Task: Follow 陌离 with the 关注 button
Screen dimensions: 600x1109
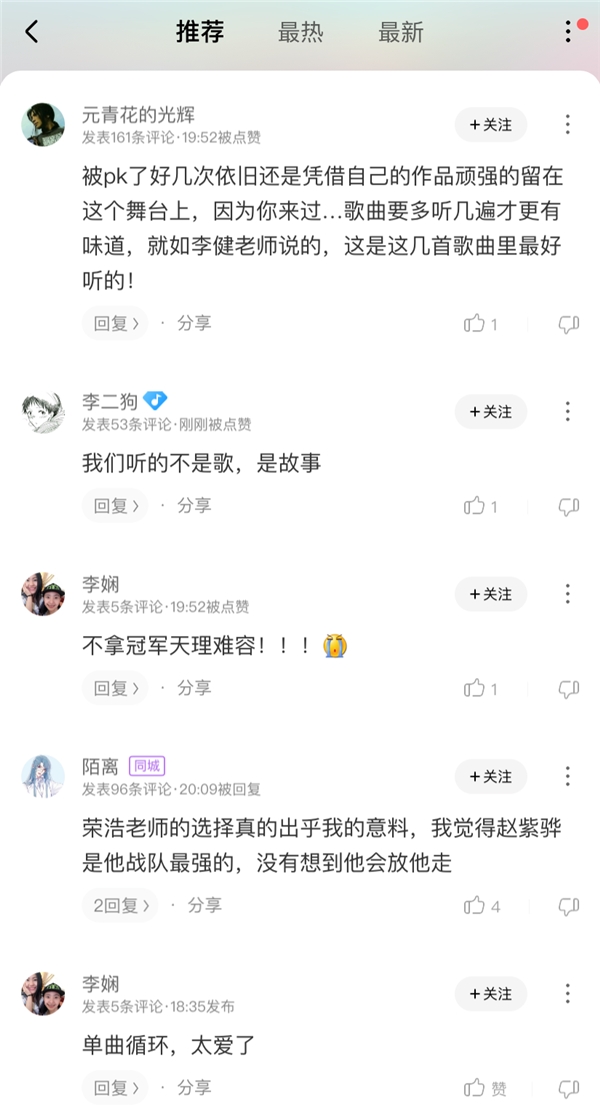Action: click(490, 777)
